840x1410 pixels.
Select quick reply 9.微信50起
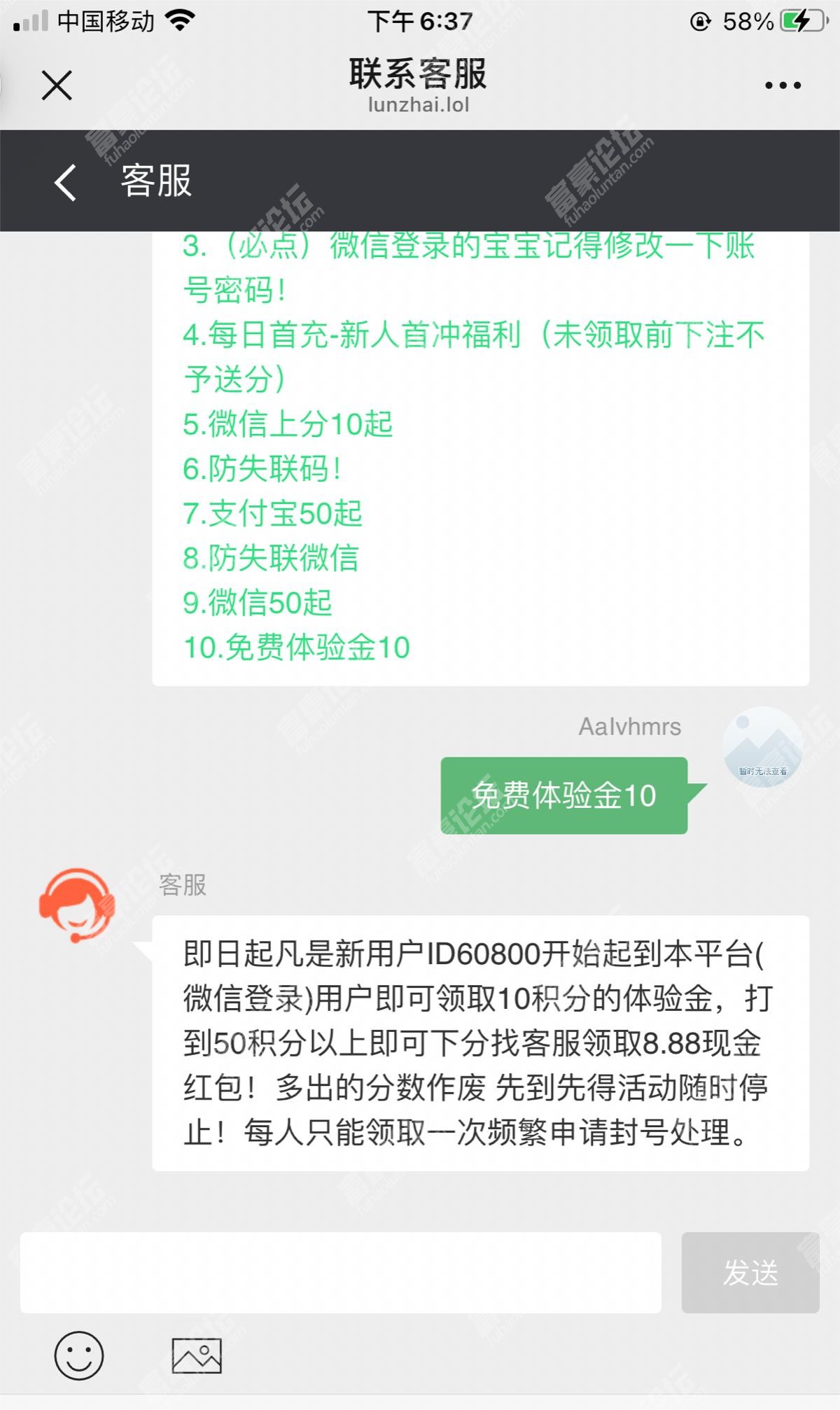(257, 602)
